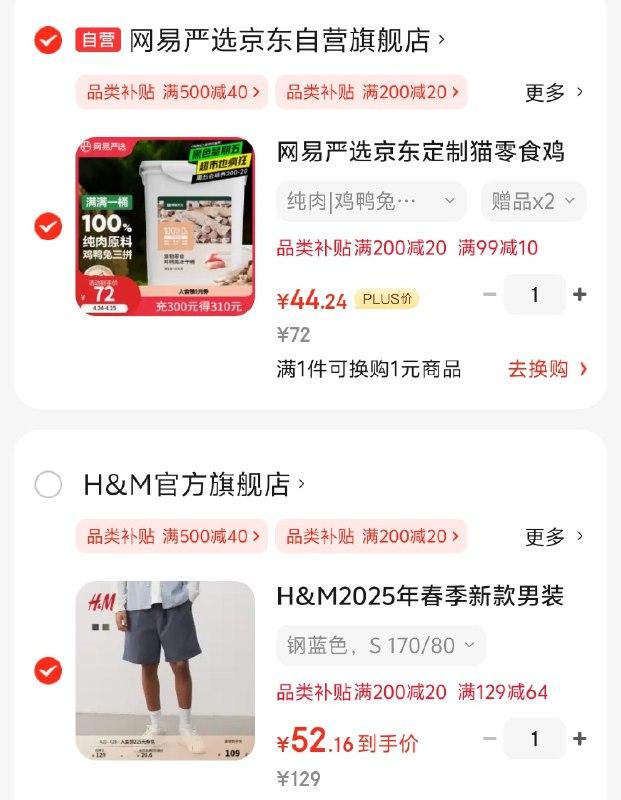The height and width of the screenshot is (800, 621).
Task: Increase the cat snack quantity
Action: 580,295
